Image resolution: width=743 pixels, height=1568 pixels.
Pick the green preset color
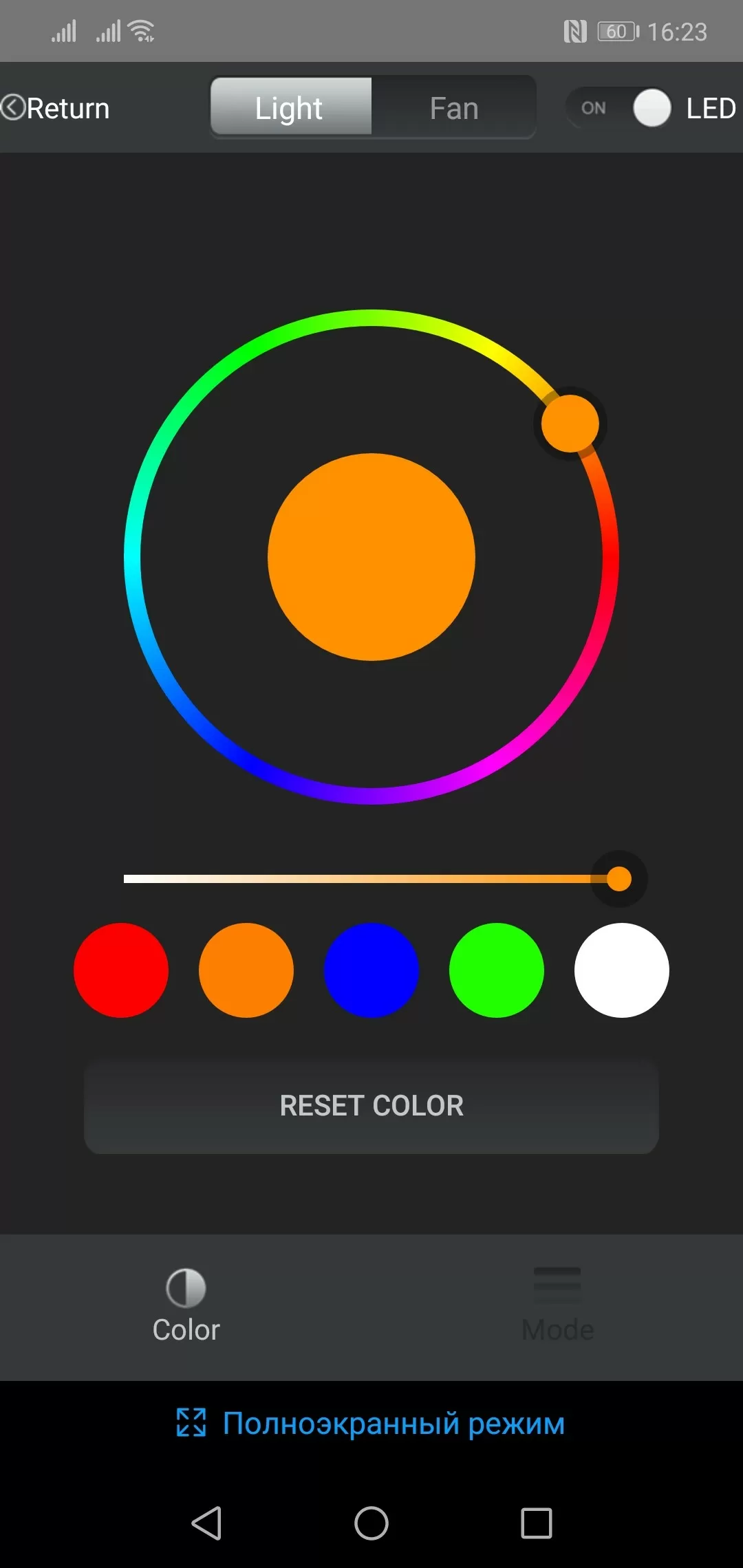pos(497,970)
